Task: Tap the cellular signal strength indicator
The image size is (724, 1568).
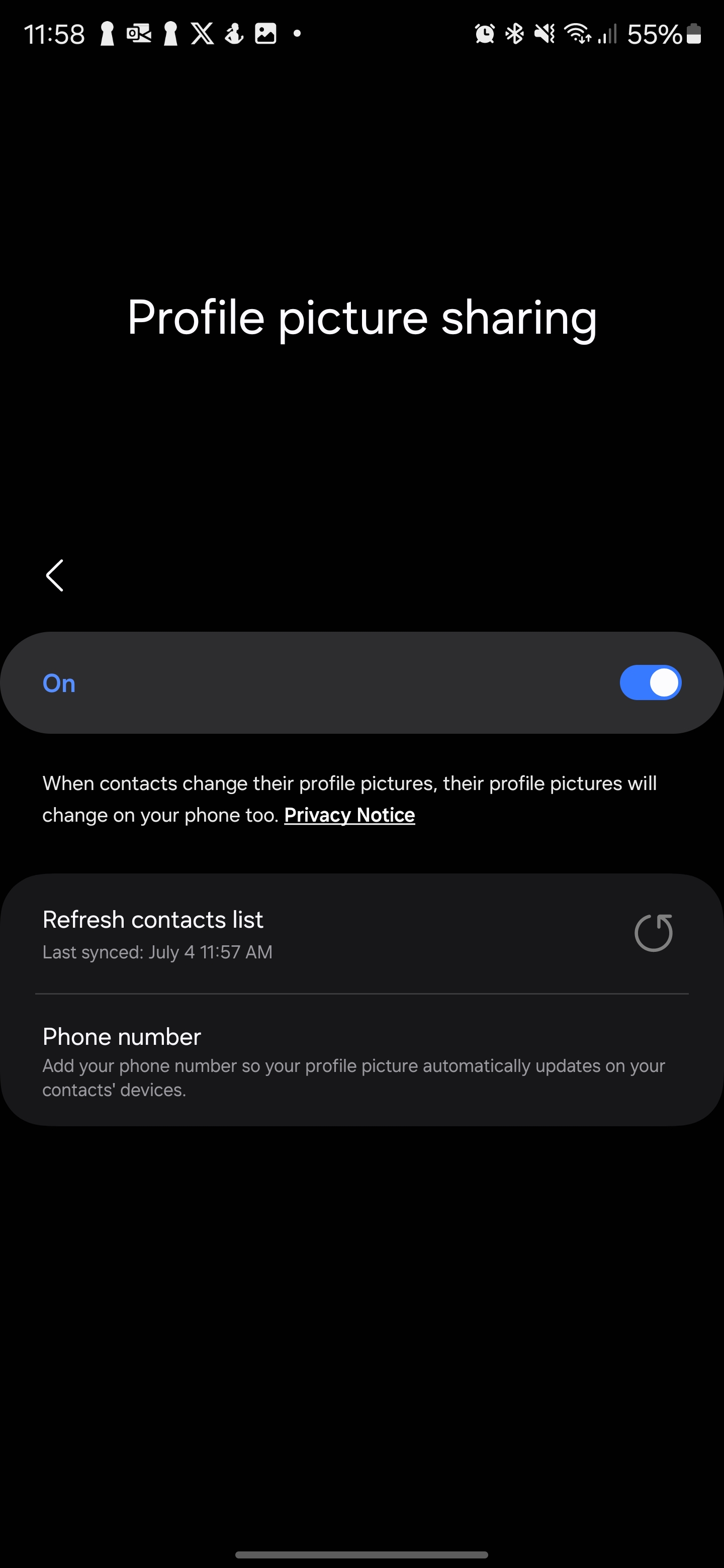Action: (x=609, y=34)
